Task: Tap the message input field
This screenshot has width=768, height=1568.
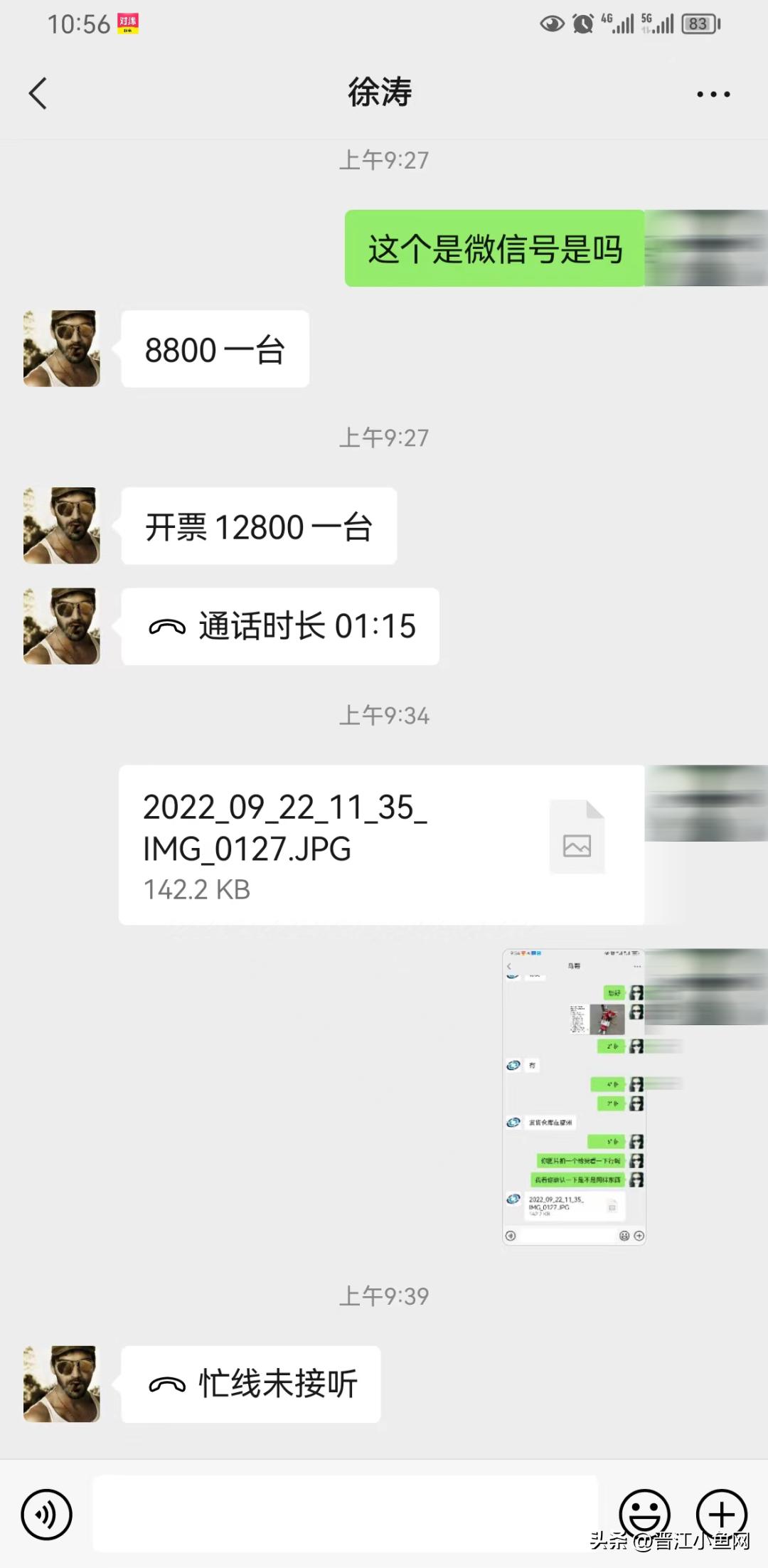Action: 348,1514
